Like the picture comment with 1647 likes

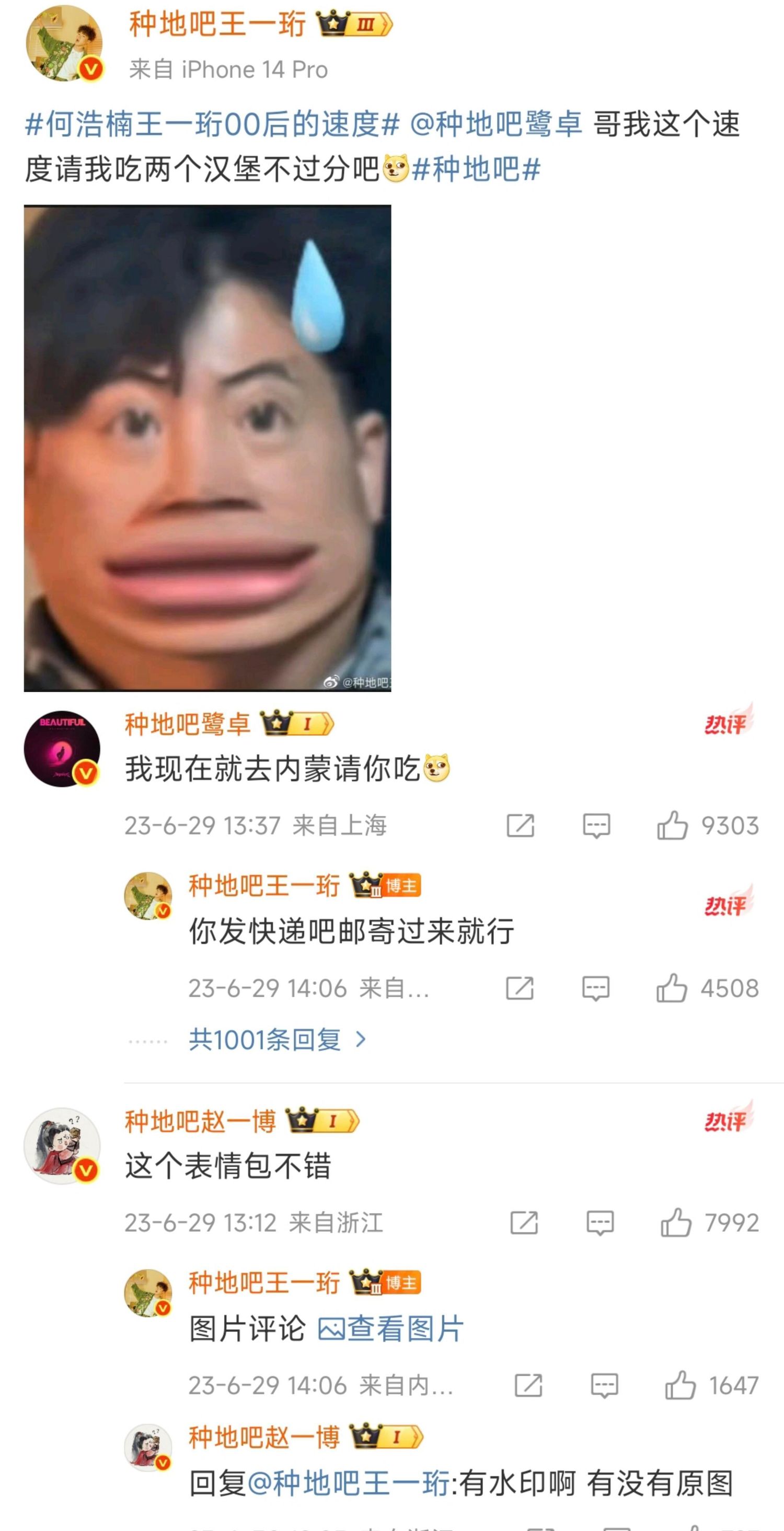coord(680,1386)
